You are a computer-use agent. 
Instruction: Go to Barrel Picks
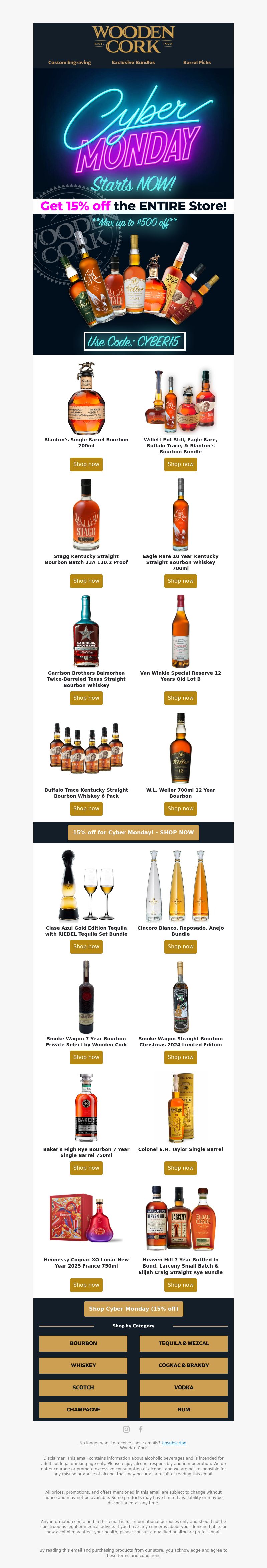[x=197, y=62]
